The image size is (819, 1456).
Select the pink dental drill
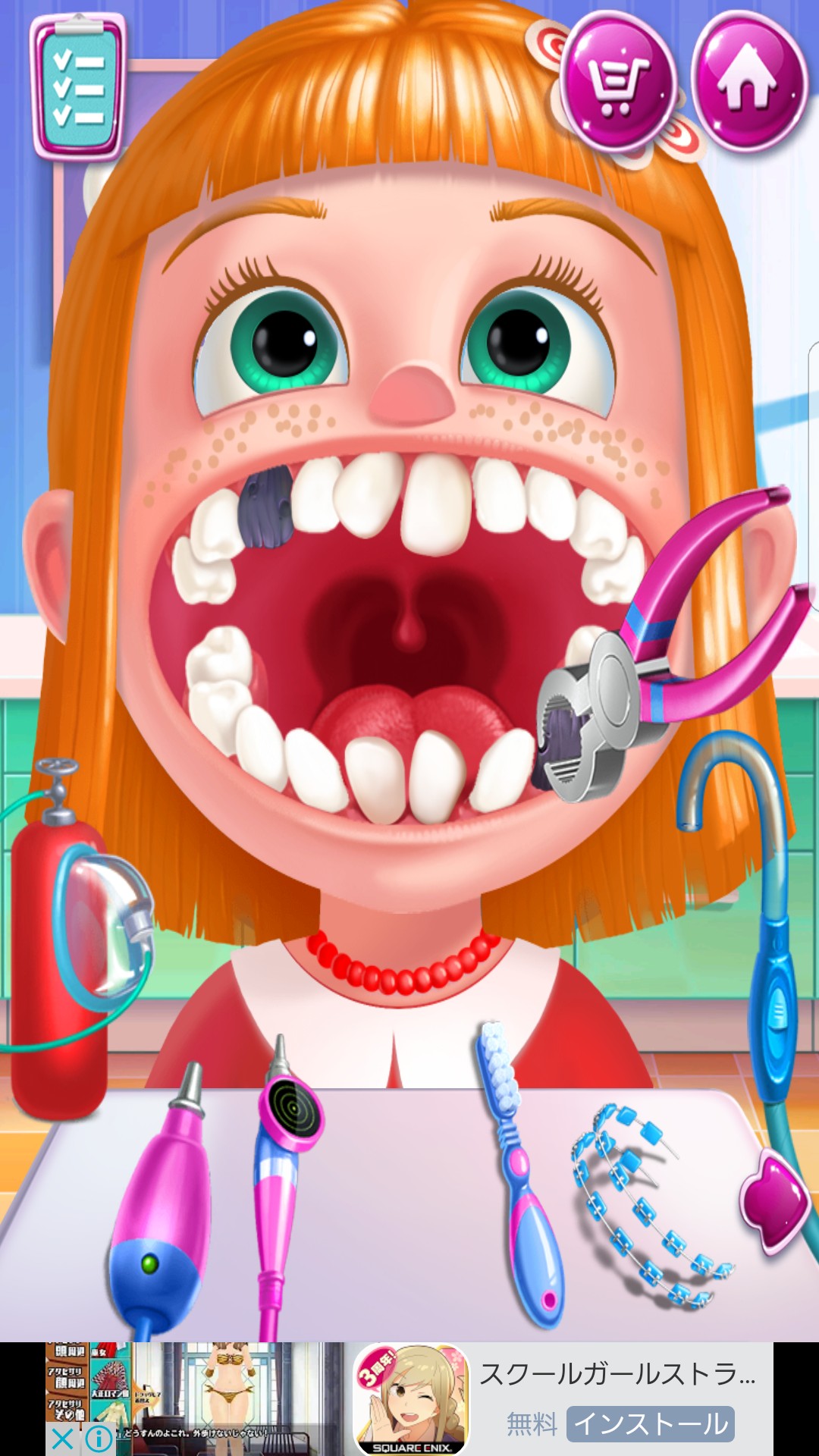[161, 1198]
